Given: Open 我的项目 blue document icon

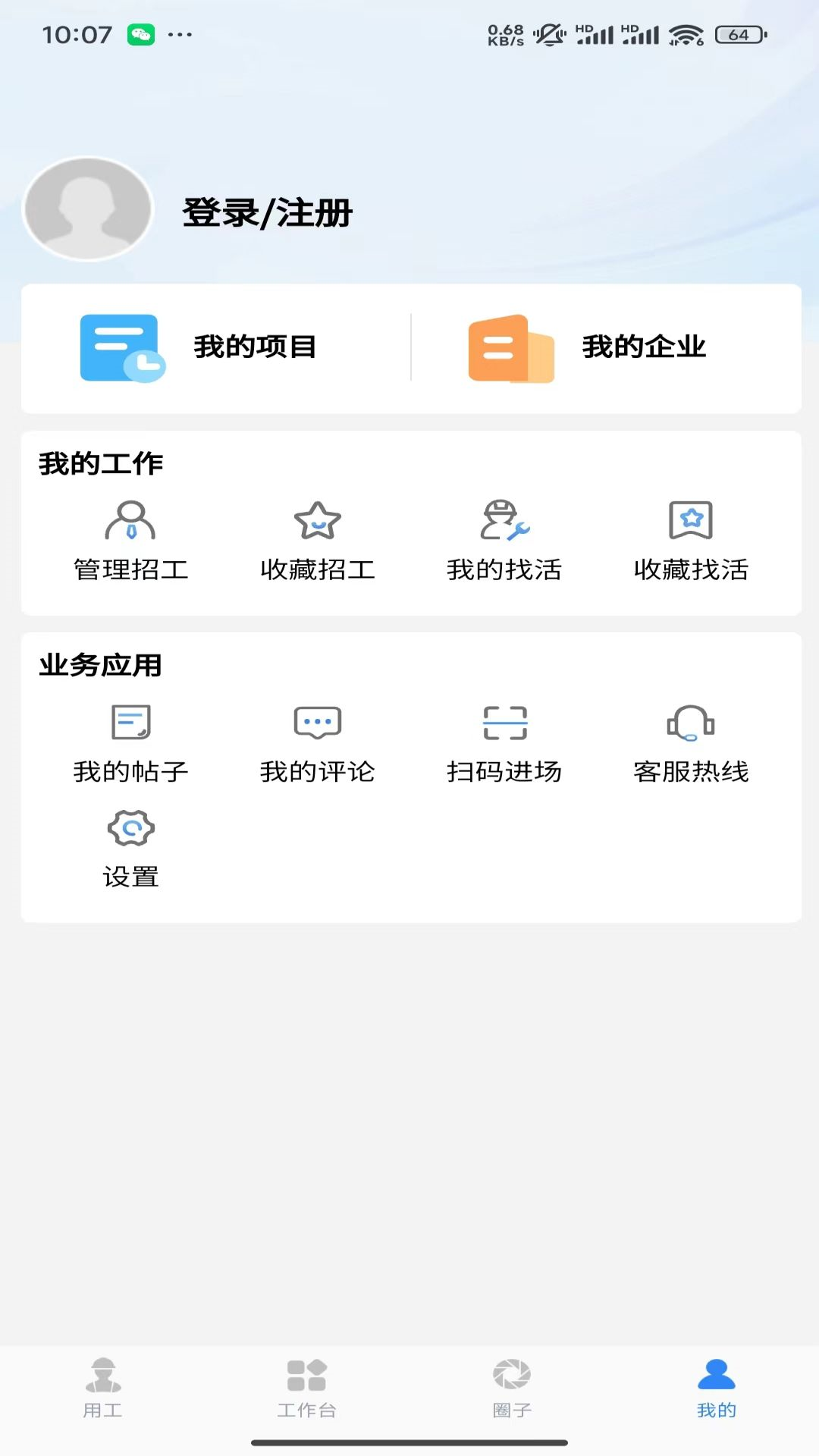Looking at the screenshot, I should (120, 348).
